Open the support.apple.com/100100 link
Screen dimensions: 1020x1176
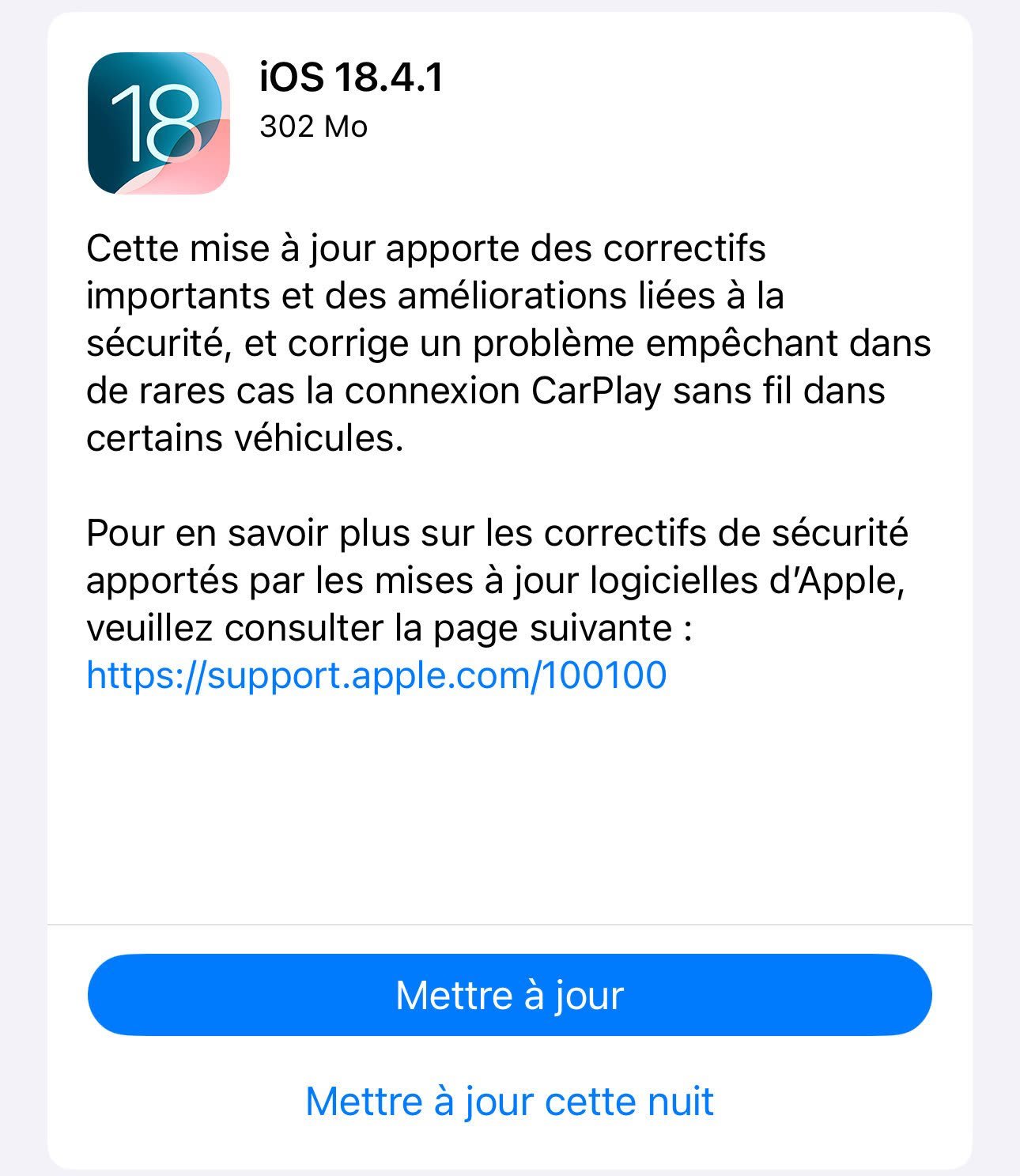[x=376, y=675]
